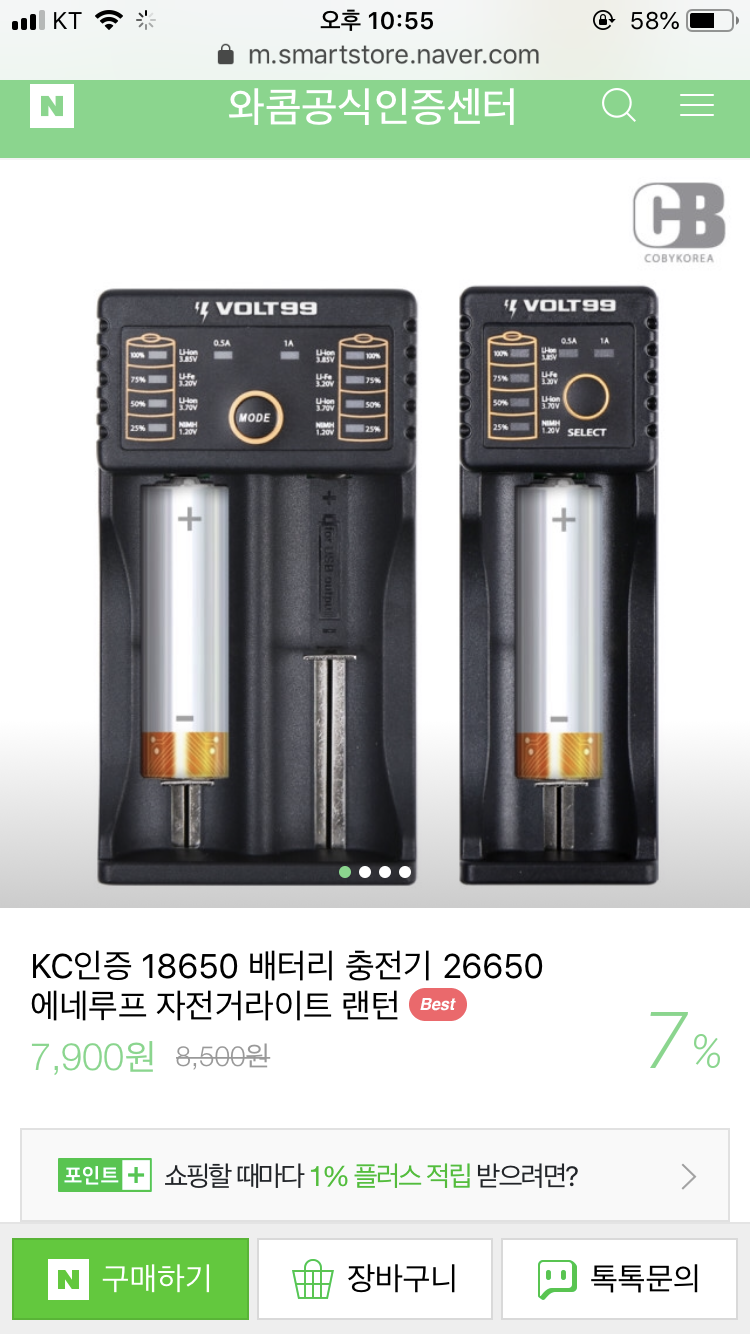The width and height of the screenshot is (750, 1334).
Task: Open the 포인트 플러스 적립 banner
Action: click(375, 1176)
